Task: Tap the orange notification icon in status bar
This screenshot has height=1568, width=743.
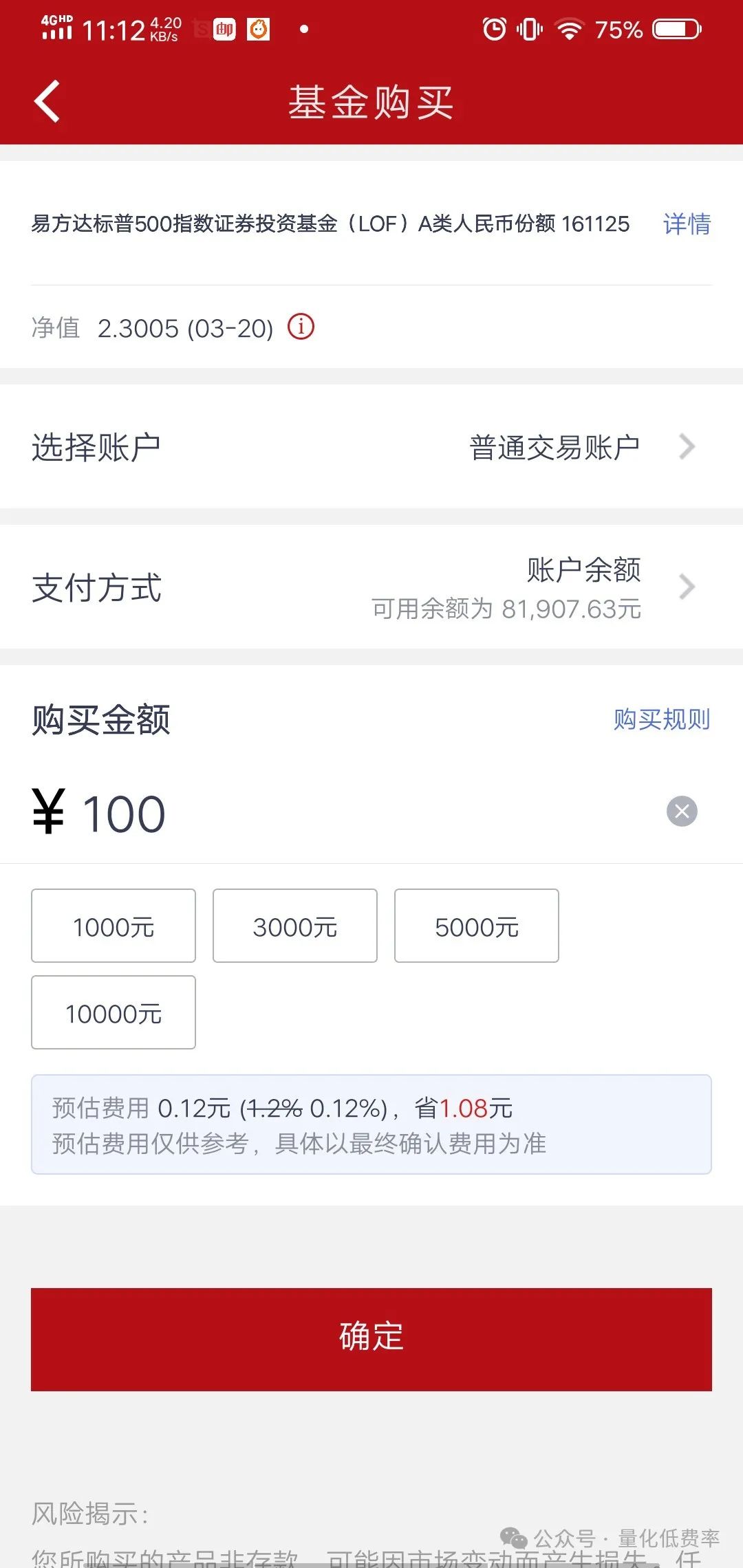Action: pos(259,30)
